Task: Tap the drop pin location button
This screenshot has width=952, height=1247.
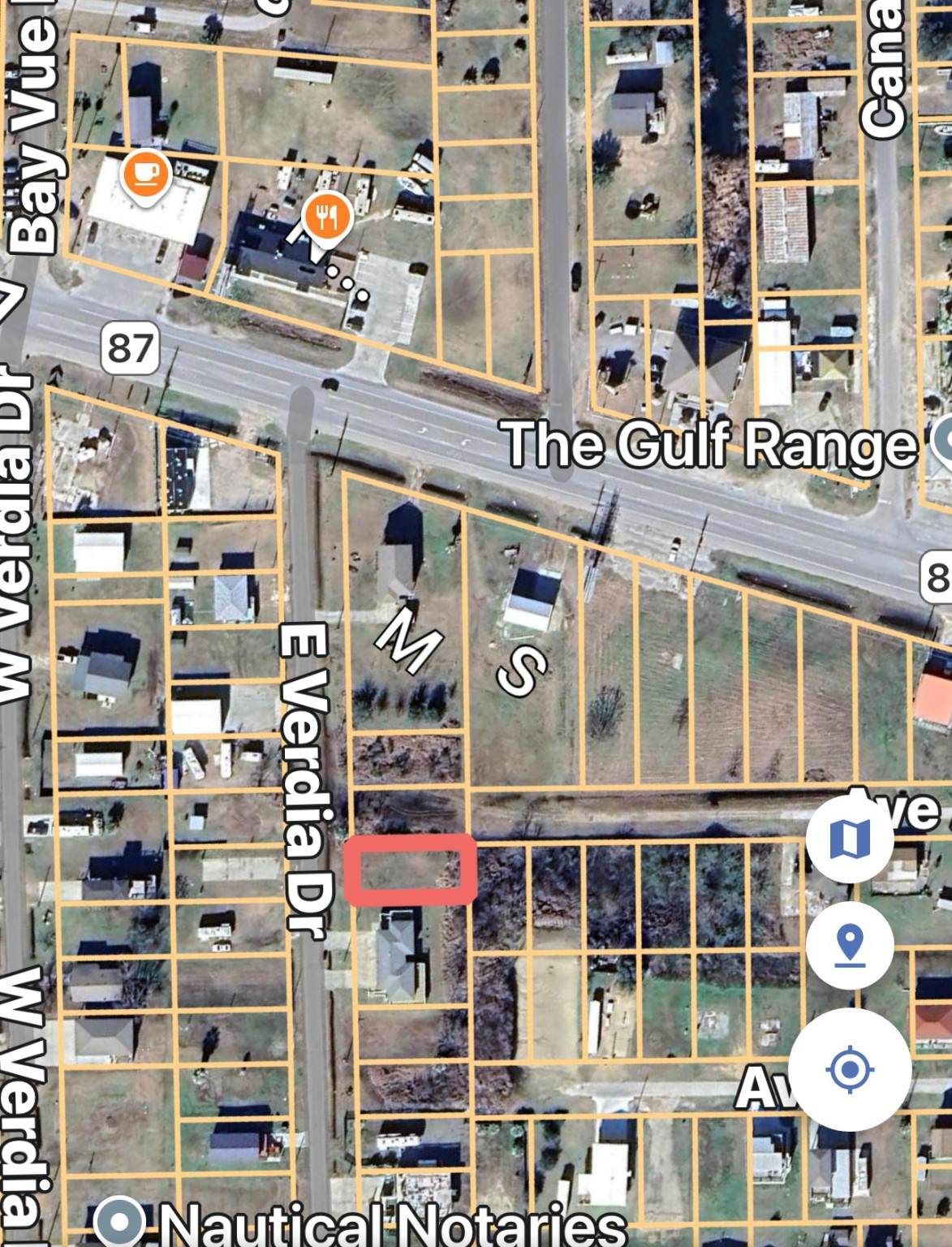Action: (x=850, y=946)
